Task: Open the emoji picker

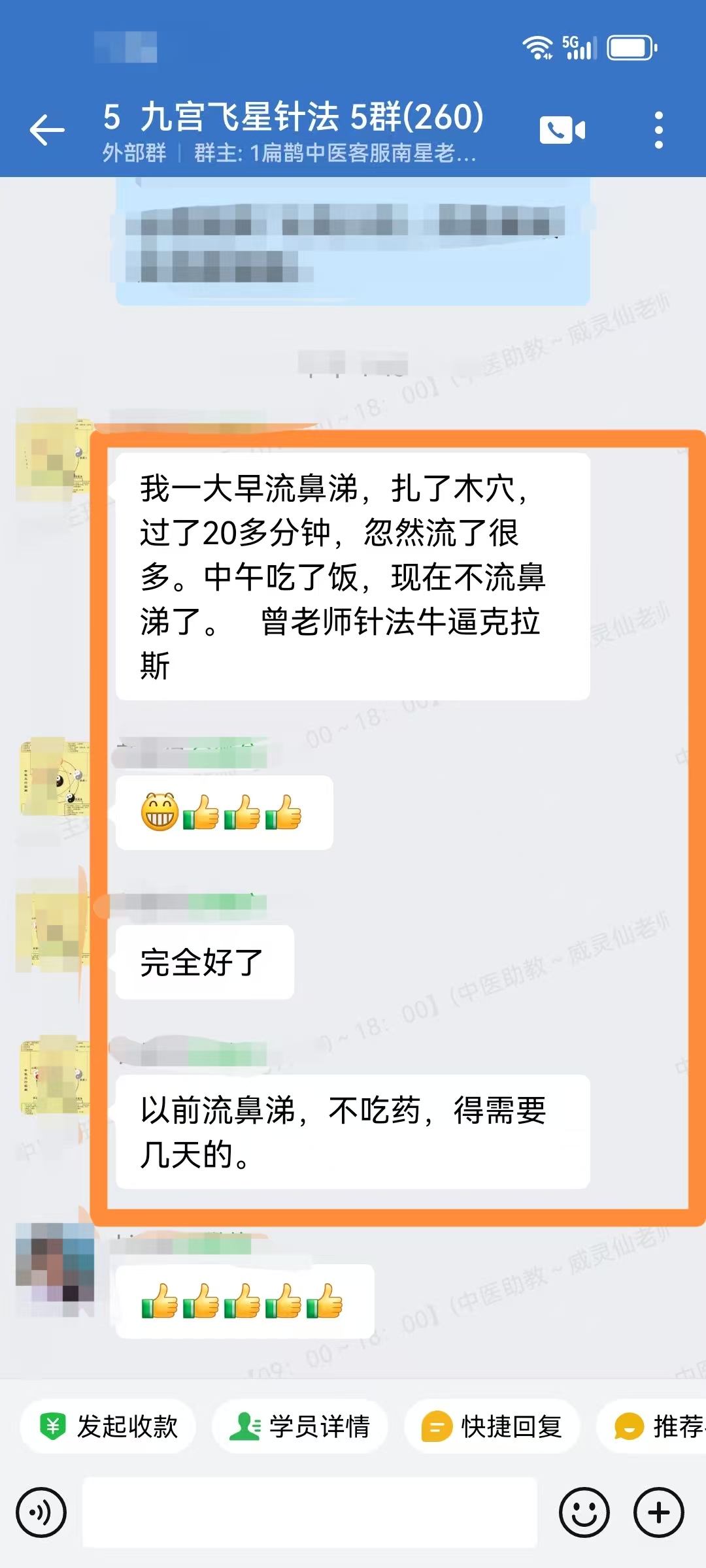Action: pos(584,1512)
